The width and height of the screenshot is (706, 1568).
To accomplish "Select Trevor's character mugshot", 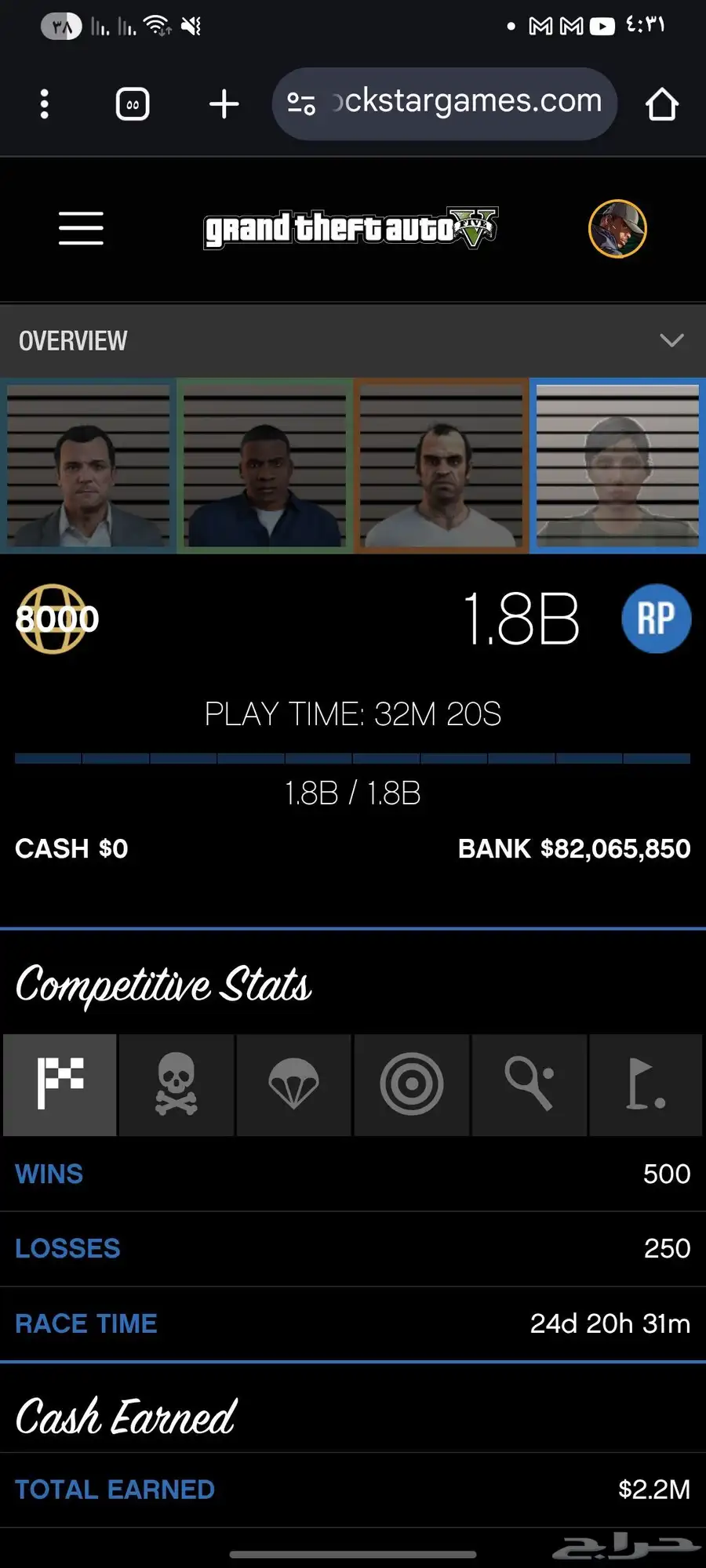I will click(x=441, y=466).
